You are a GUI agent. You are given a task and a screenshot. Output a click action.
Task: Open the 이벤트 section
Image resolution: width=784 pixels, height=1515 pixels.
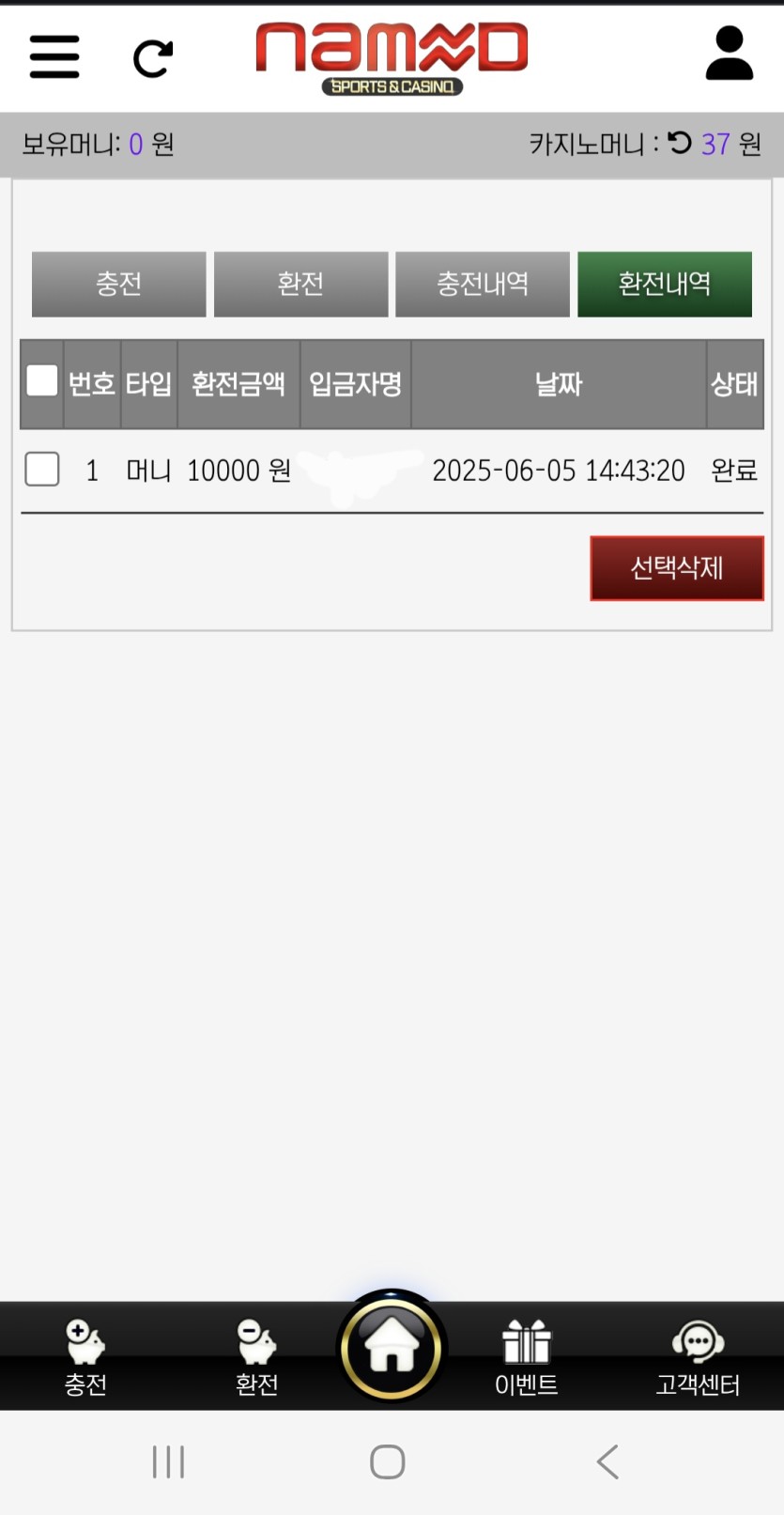click(526, 1356)
